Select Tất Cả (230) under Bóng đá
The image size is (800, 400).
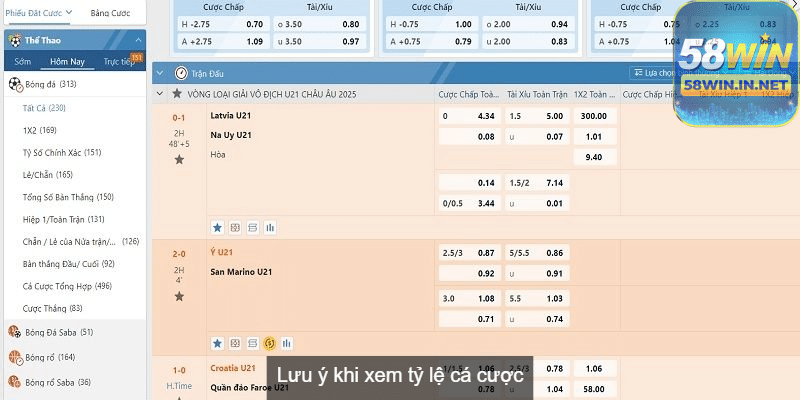pyautogui.click(x=44, y=108)
